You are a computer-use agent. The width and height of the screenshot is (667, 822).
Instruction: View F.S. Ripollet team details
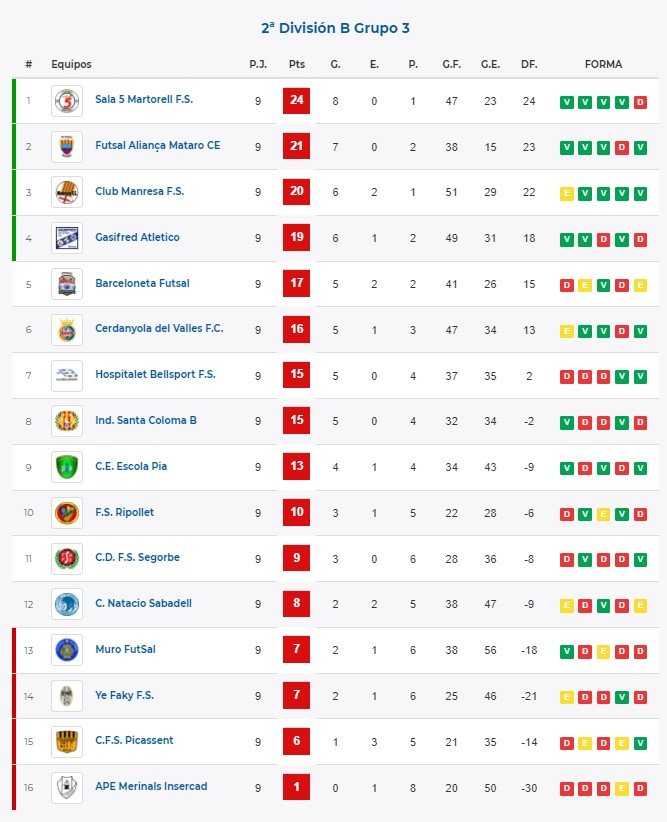pyautogui.click(x=124, y=512)
